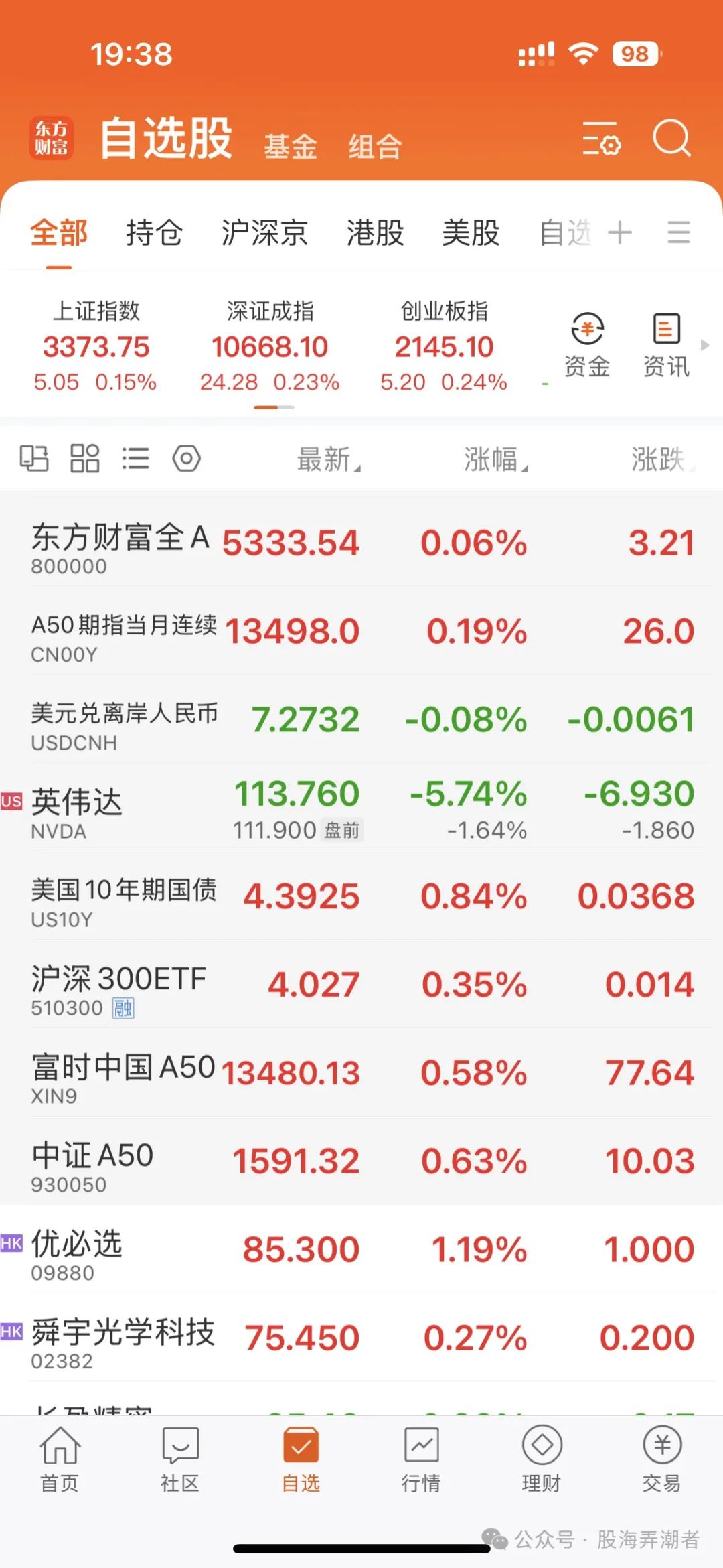Select the 持仓 tab
The width and height of the screenshot is (723, 1568).
[155, 233]
